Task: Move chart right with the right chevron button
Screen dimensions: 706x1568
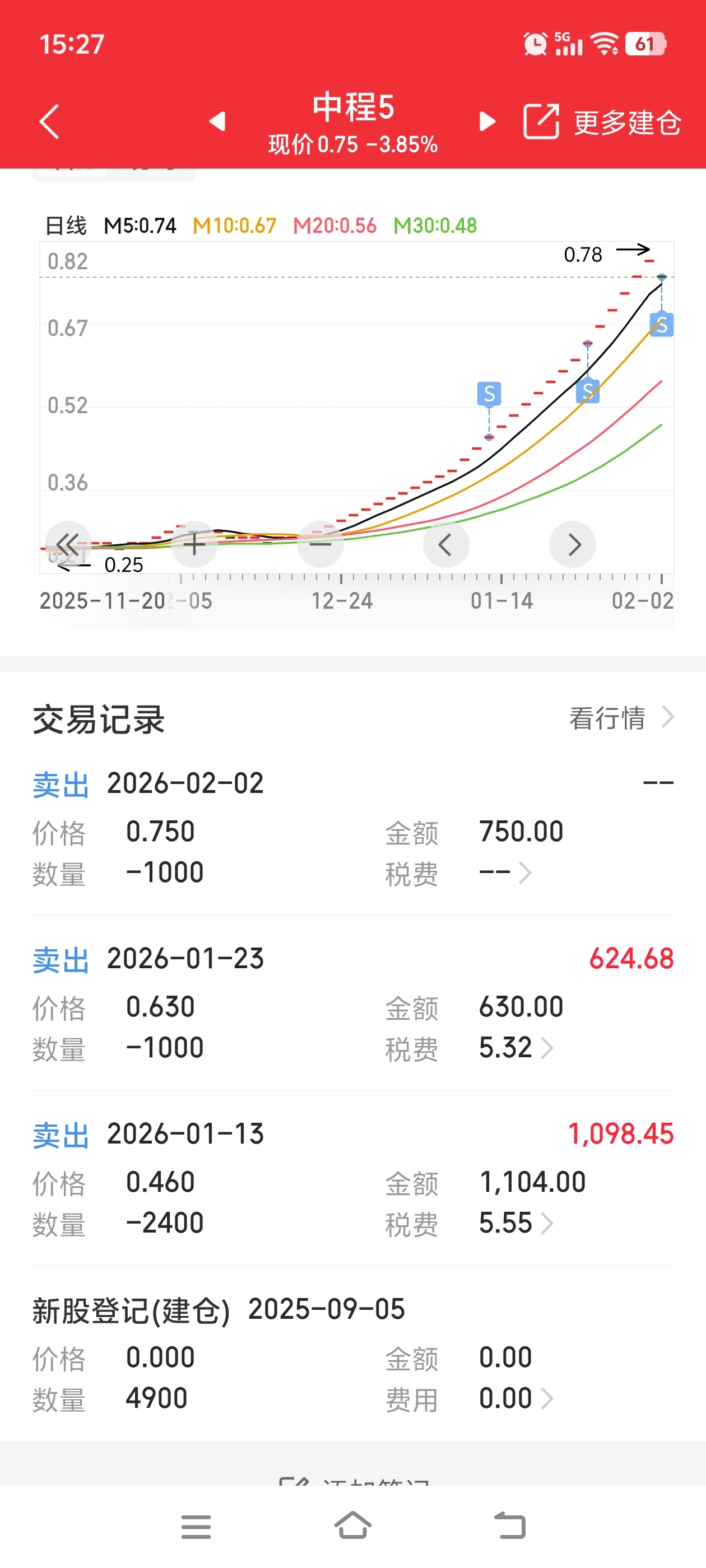Action: [x=573, y=544]
